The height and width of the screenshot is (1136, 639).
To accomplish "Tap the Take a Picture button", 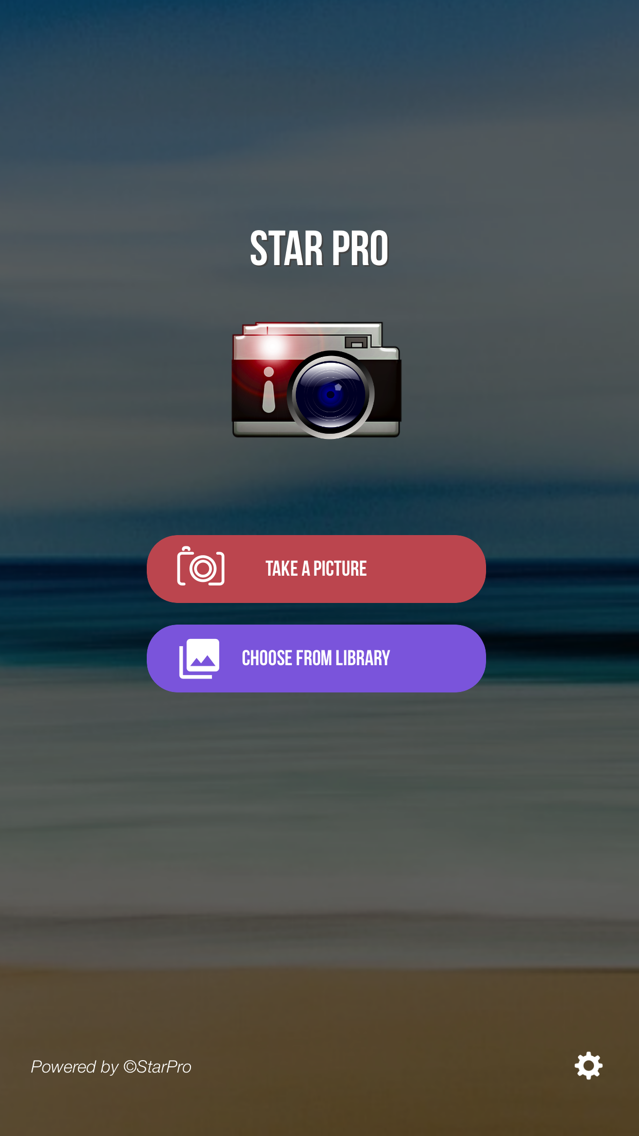I will tap(316, 569).
